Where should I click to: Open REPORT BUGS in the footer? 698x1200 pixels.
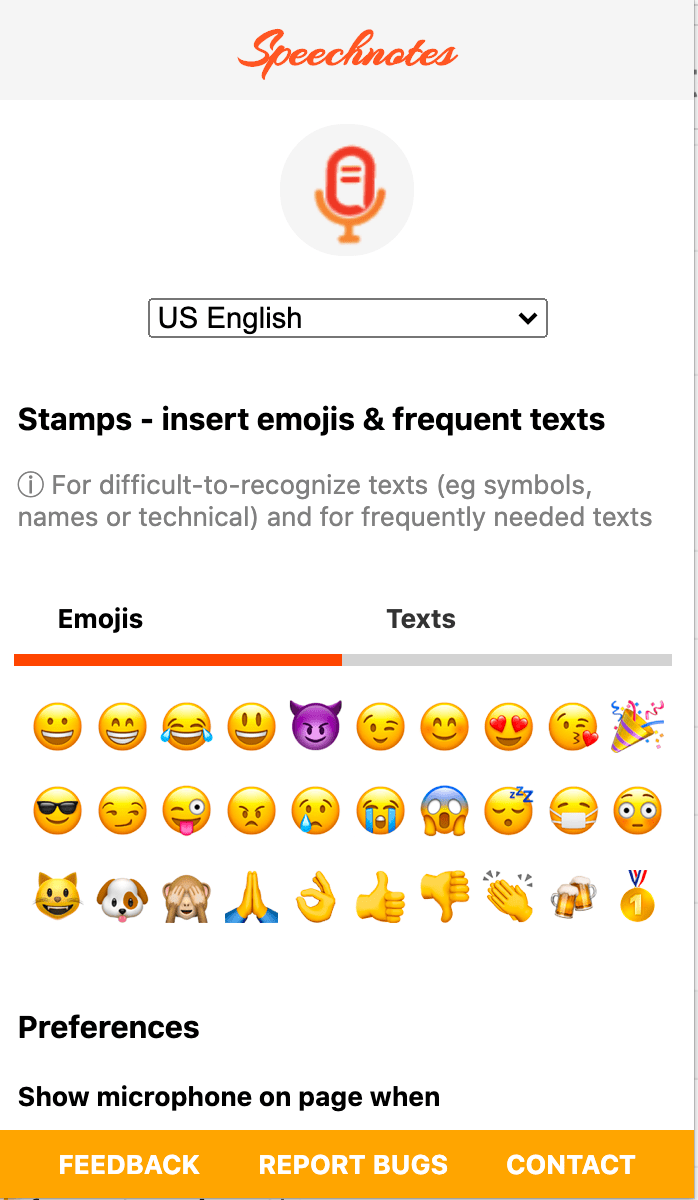tap(353, 1165)
